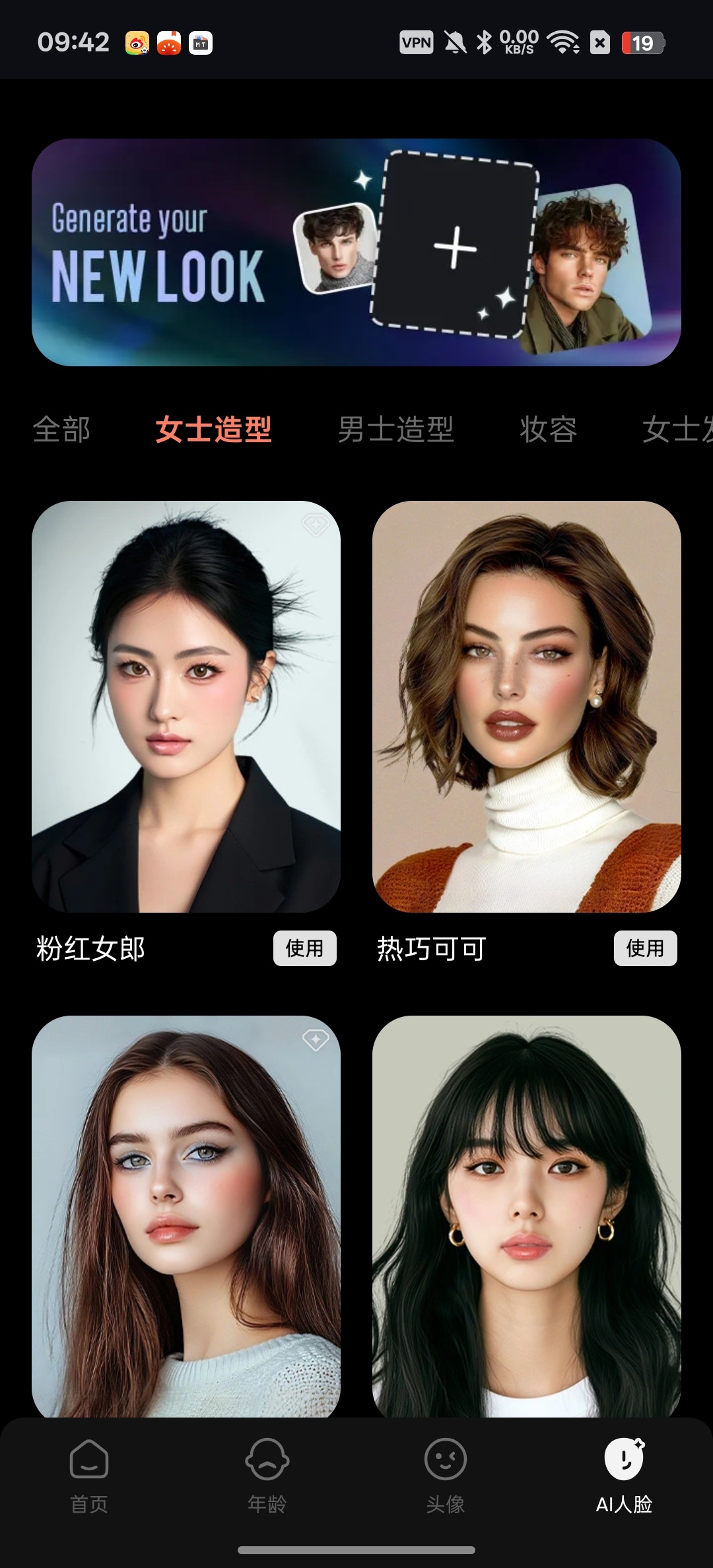Open the Generate your NEW LOOK banner

[356, 252]
